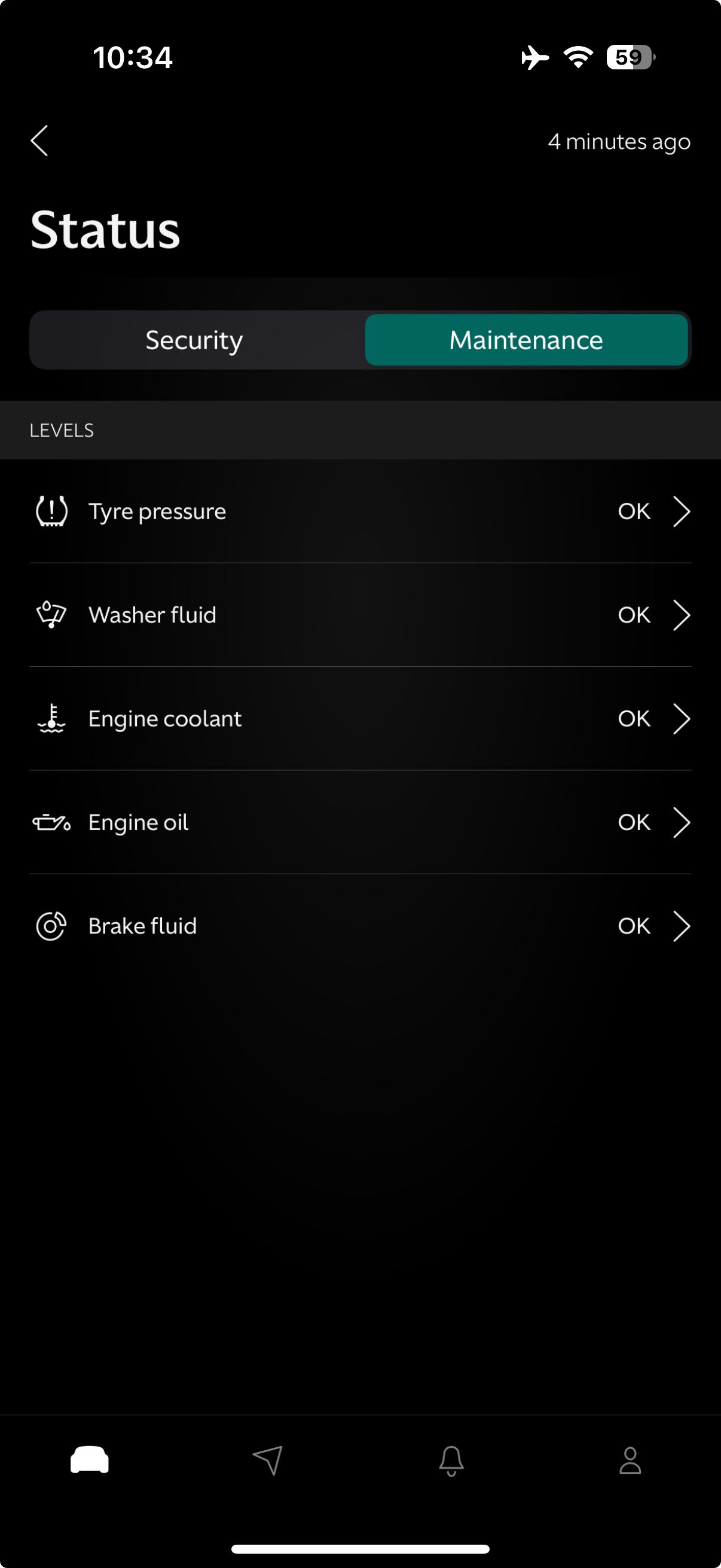Switch to the Security tab
721x1568 pixels.
[x=194, y=340]
